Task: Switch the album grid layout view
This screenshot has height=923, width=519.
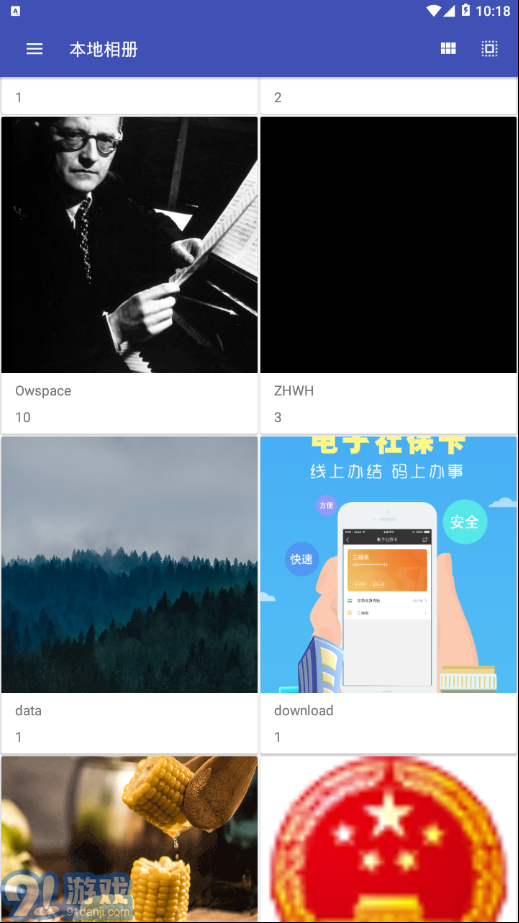Action: tap(448, 49)
